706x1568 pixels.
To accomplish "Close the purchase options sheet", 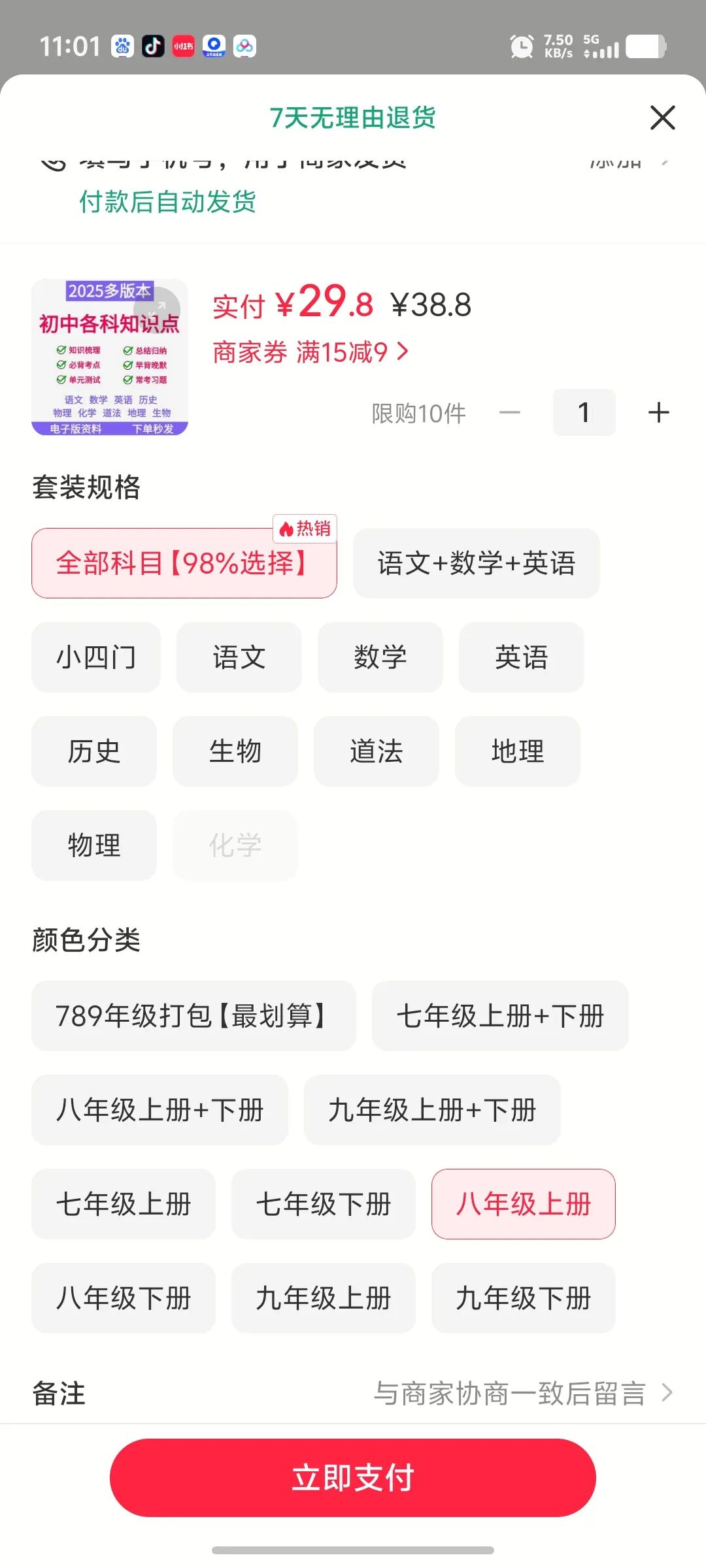I will (662, 118).
